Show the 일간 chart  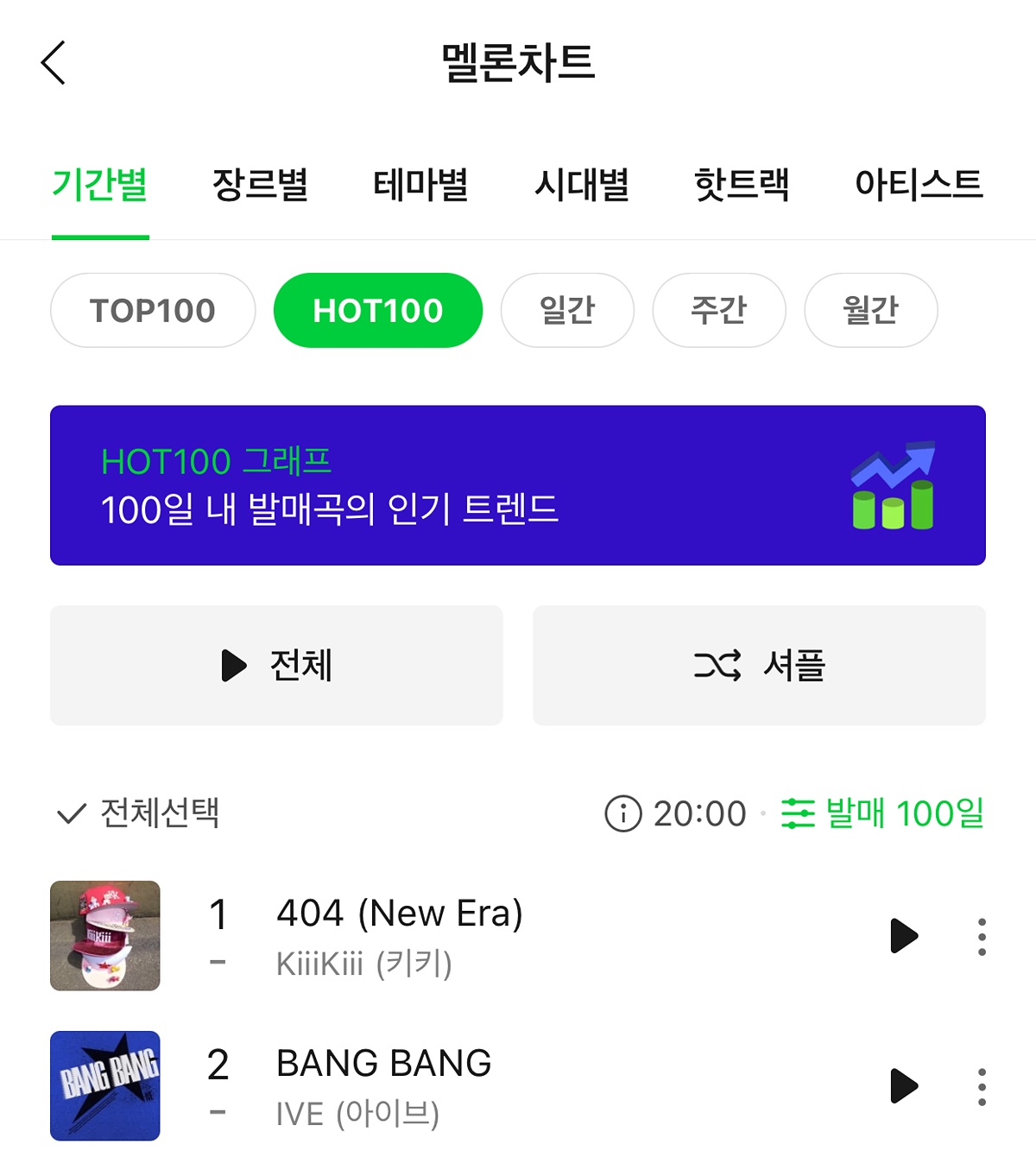pos(567,311)
